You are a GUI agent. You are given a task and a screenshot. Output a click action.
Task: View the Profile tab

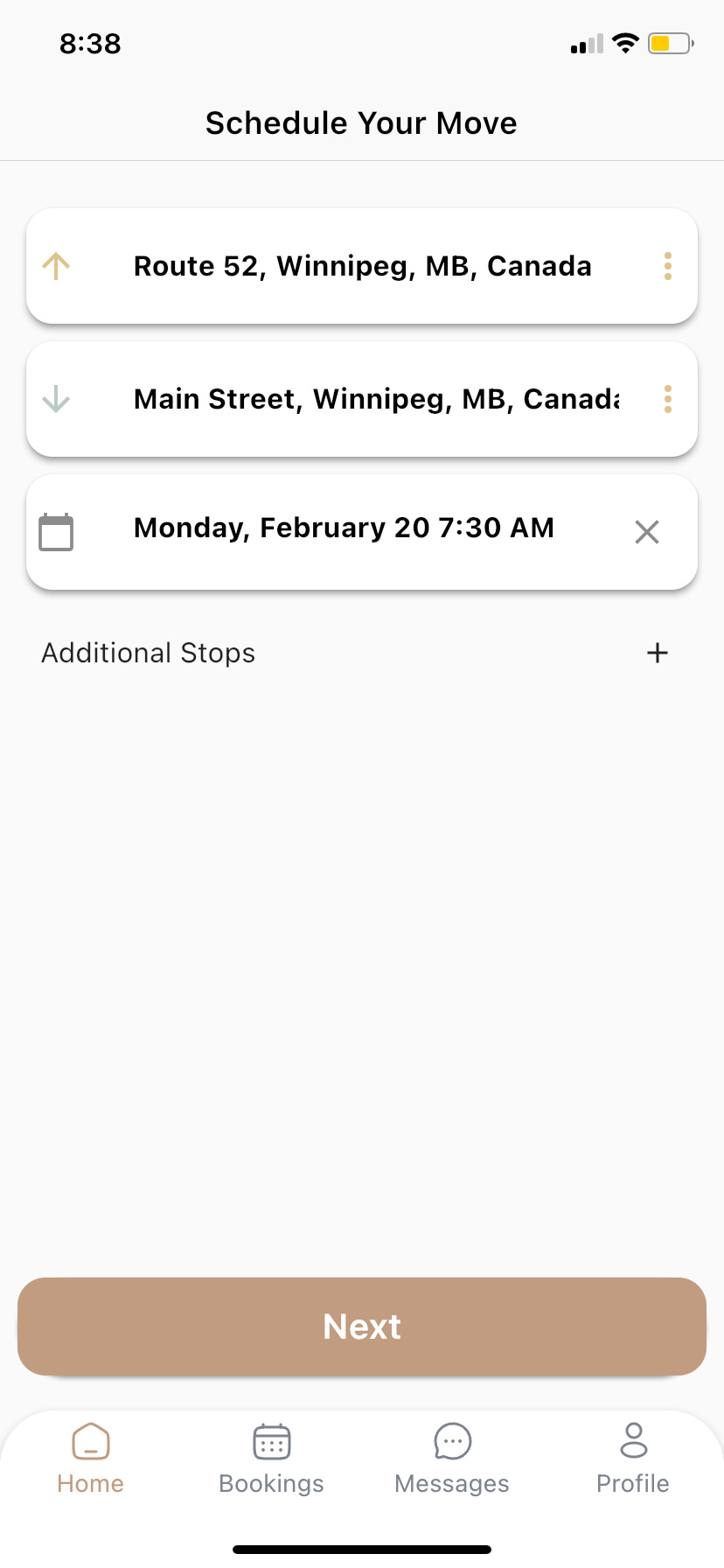633,1458
